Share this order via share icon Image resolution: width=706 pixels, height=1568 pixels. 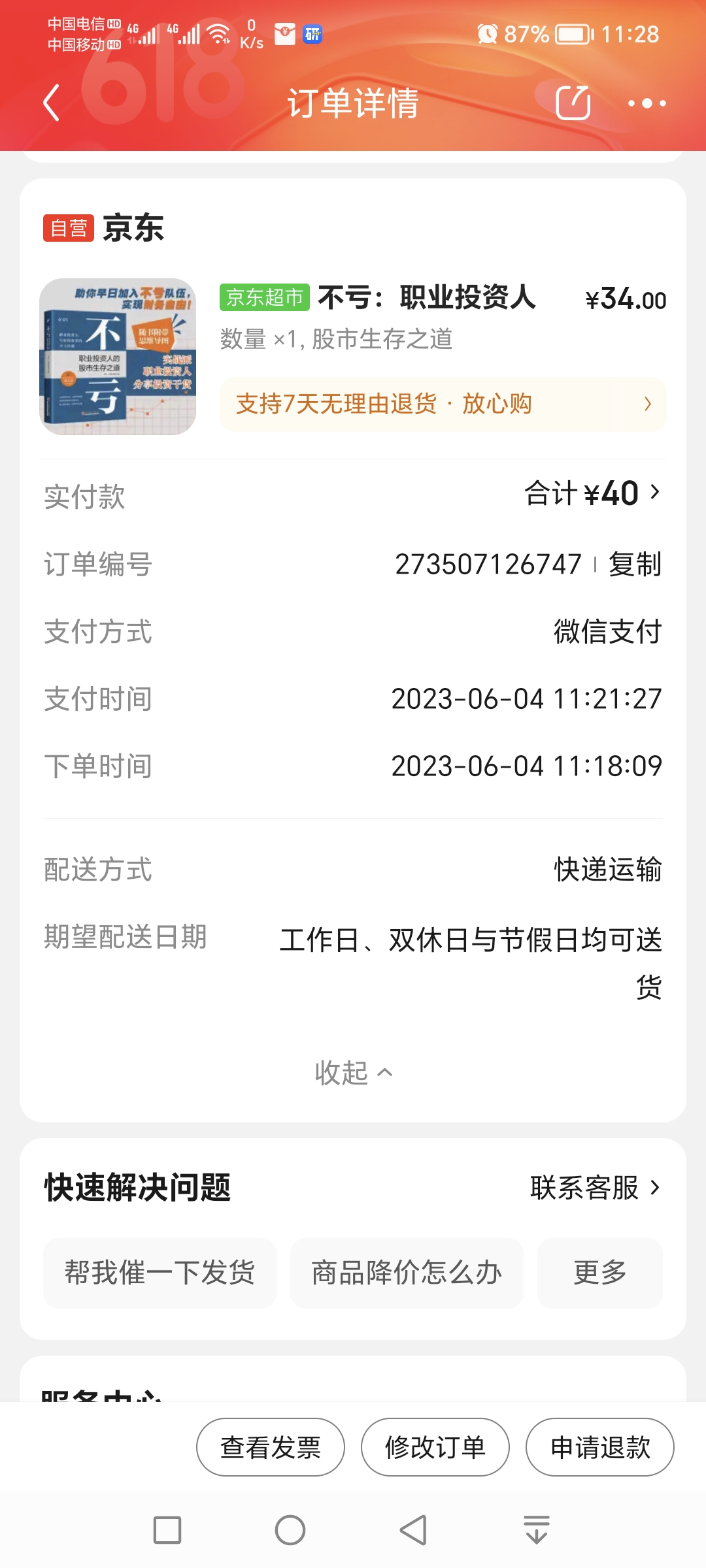[x=573, y=103]
